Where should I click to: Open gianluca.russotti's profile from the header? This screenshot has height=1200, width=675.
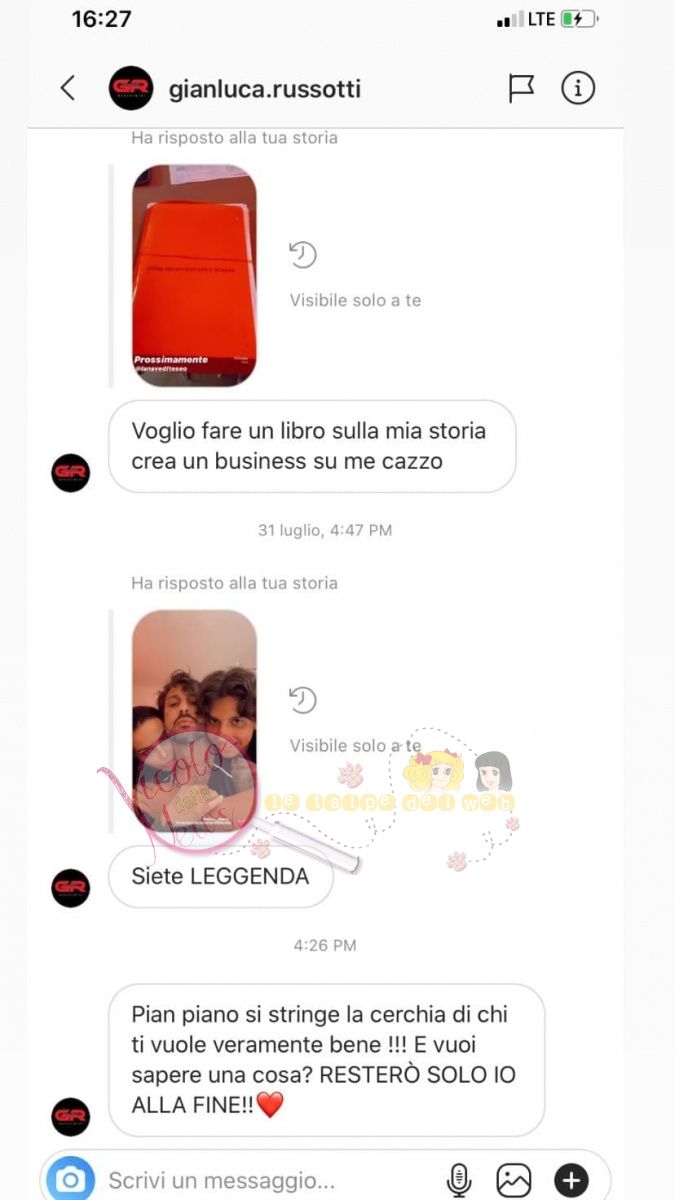pyautogui.click(x=264, y=89)
